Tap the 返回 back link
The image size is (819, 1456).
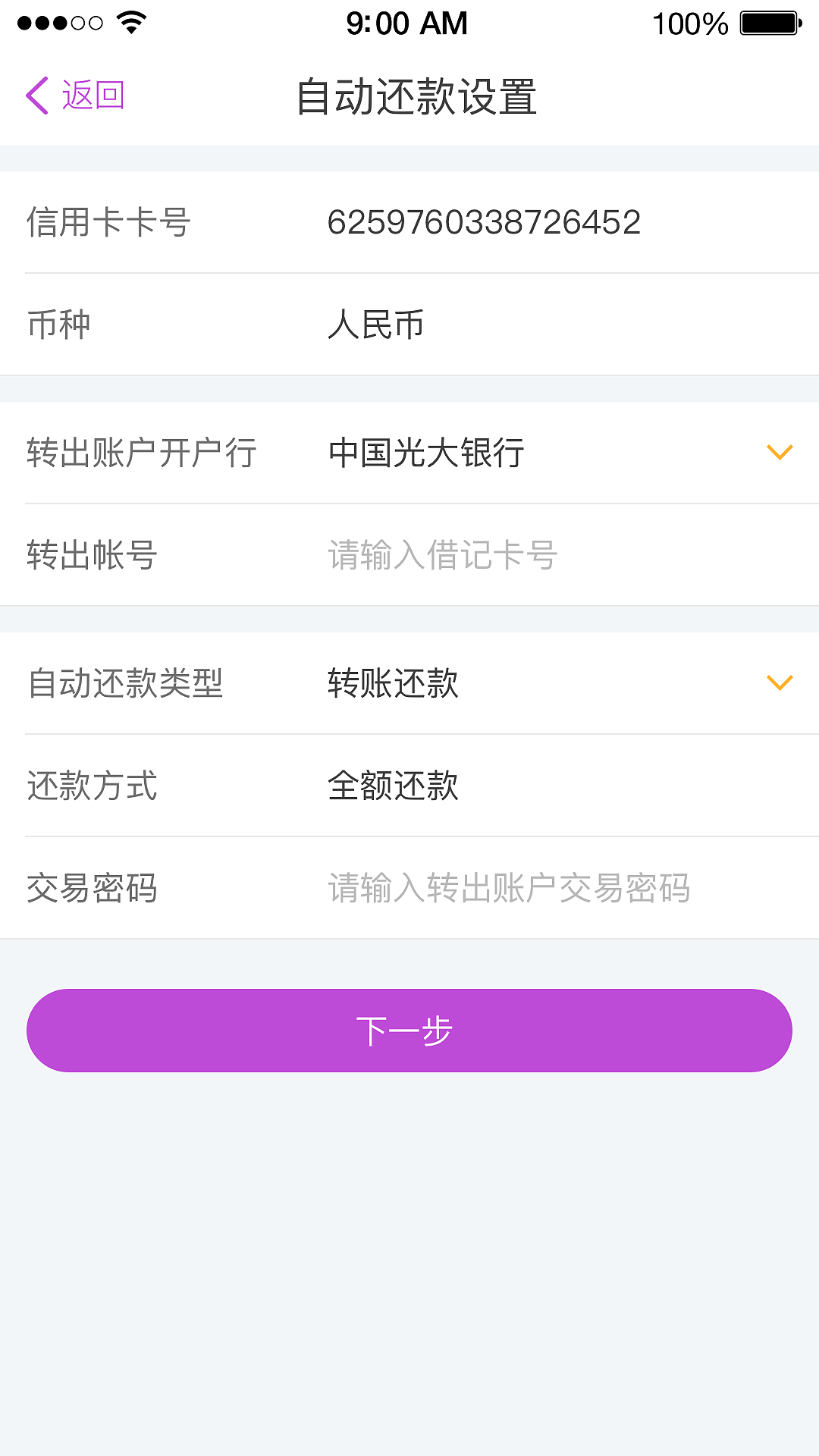(x=94, y=94)
